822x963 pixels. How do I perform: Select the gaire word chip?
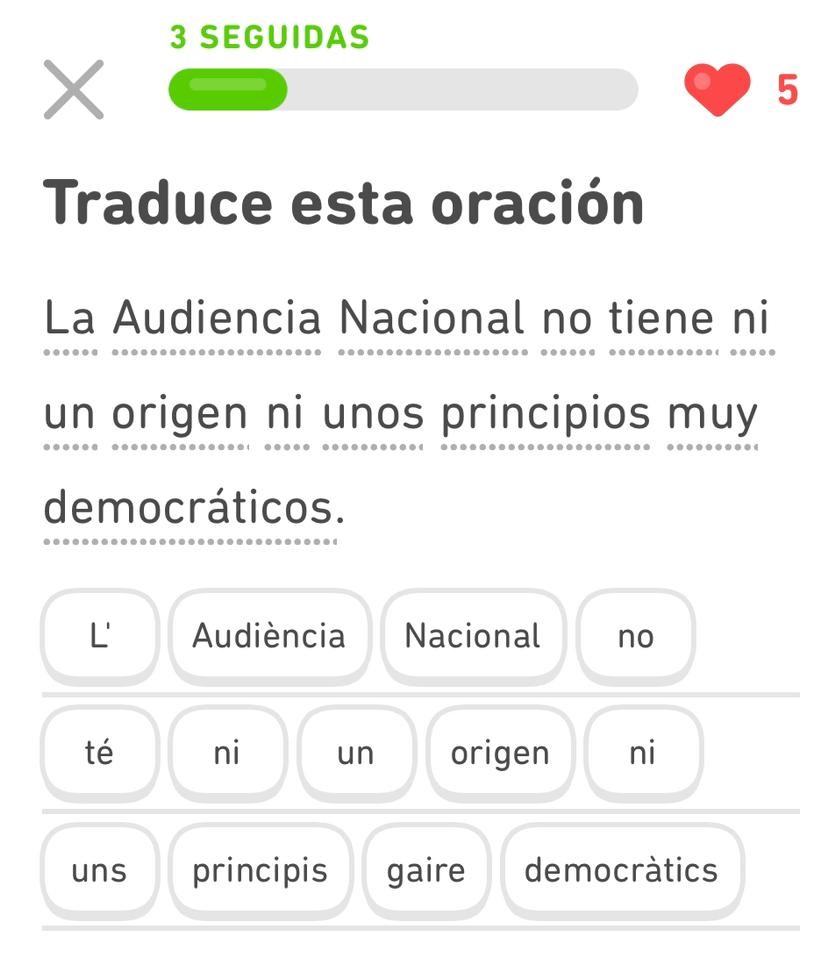(x=426, y=870)
